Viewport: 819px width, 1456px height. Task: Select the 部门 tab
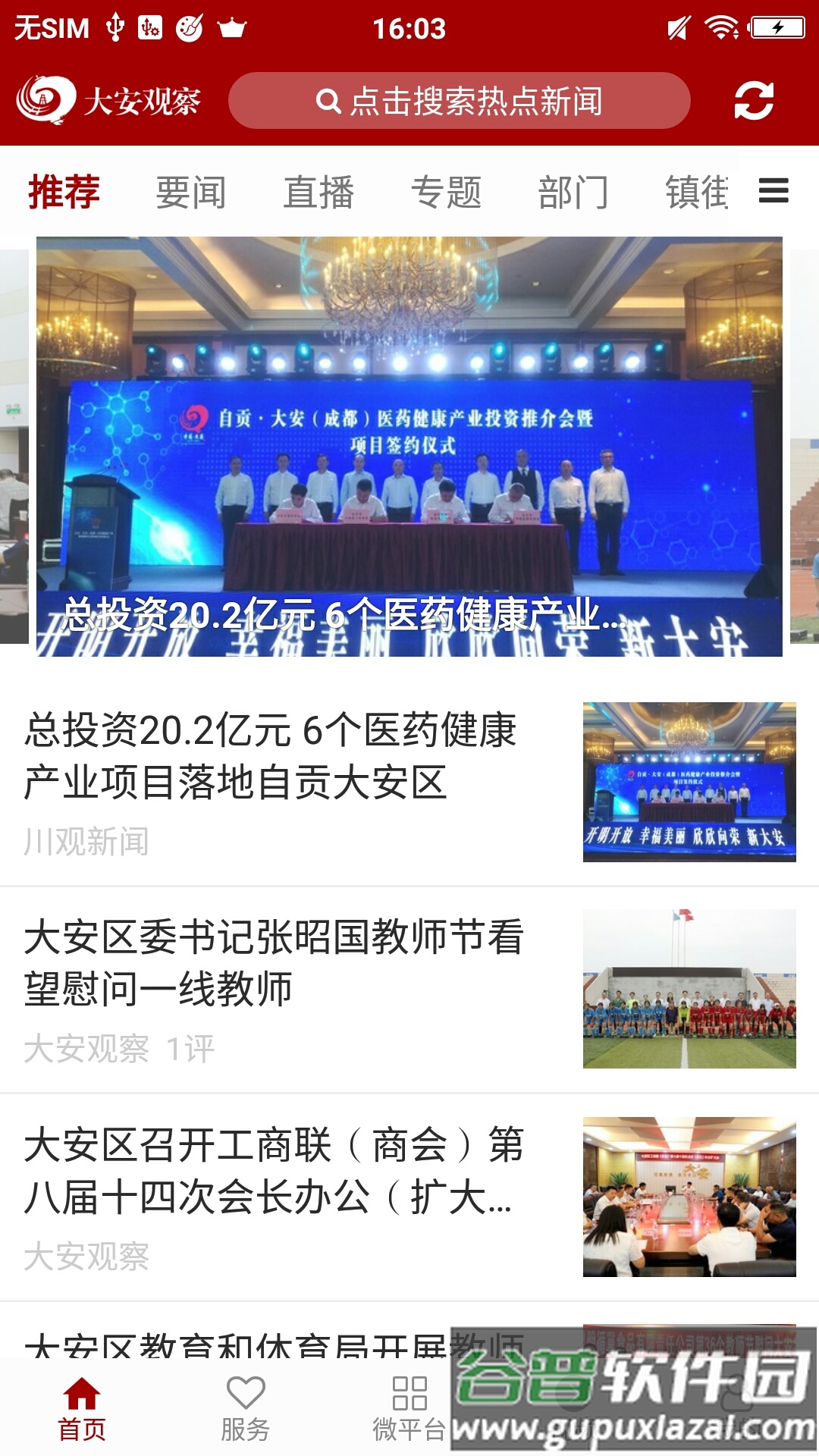[x=573, y=192]
